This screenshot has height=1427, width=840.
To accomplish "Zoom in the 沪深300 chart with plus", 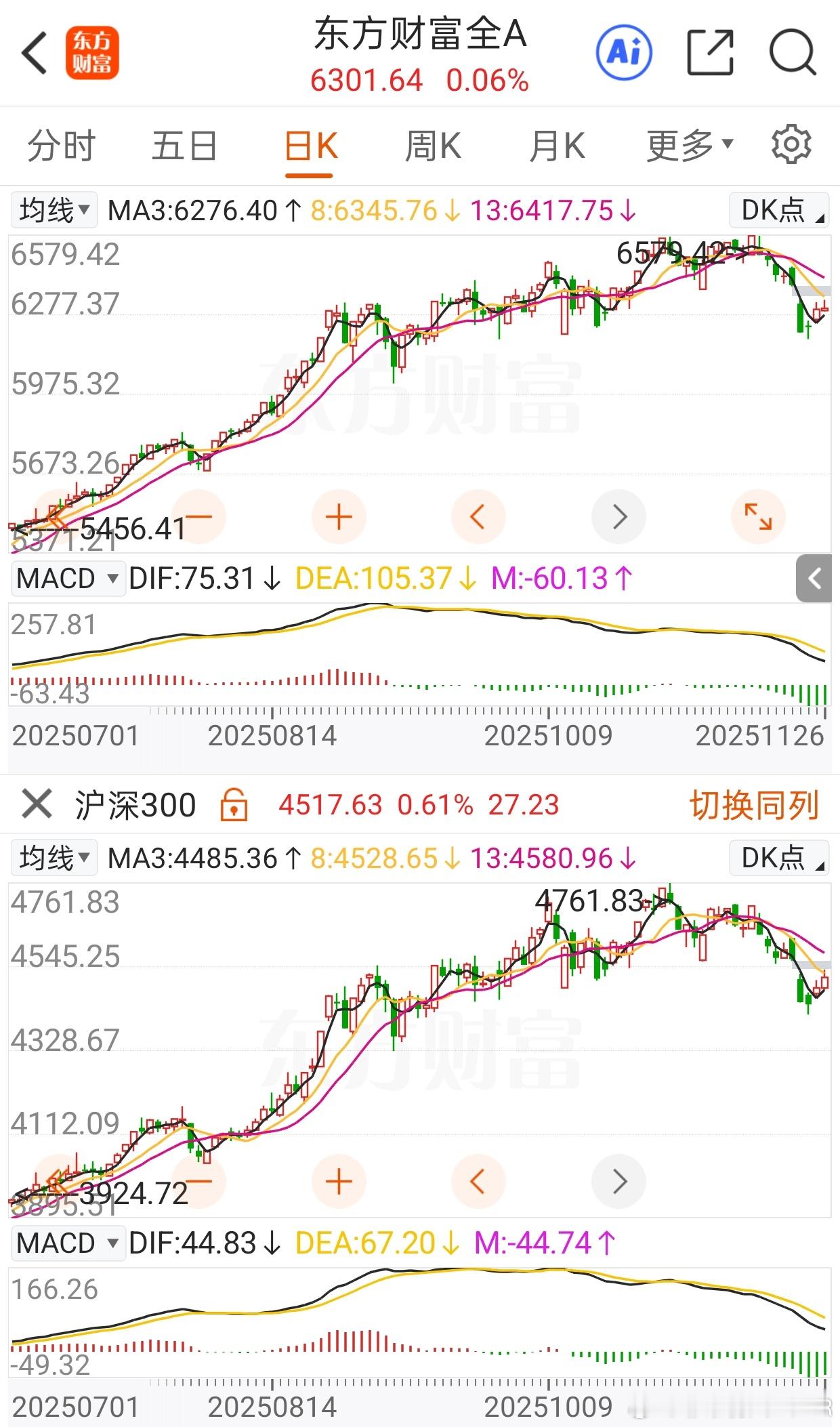I will (x=339, y=1182).
